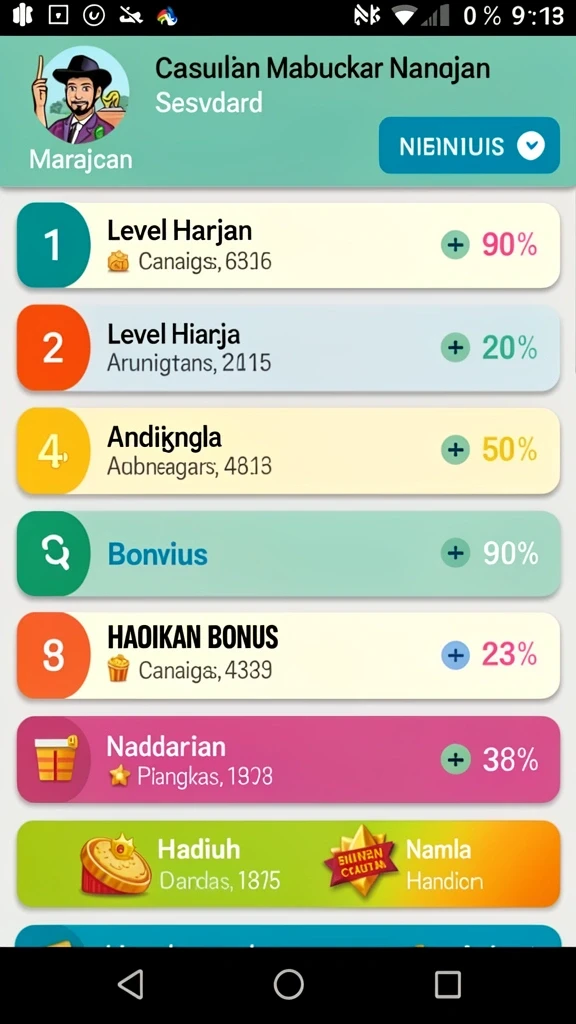Open the Naddarian row

click(288, 760)
